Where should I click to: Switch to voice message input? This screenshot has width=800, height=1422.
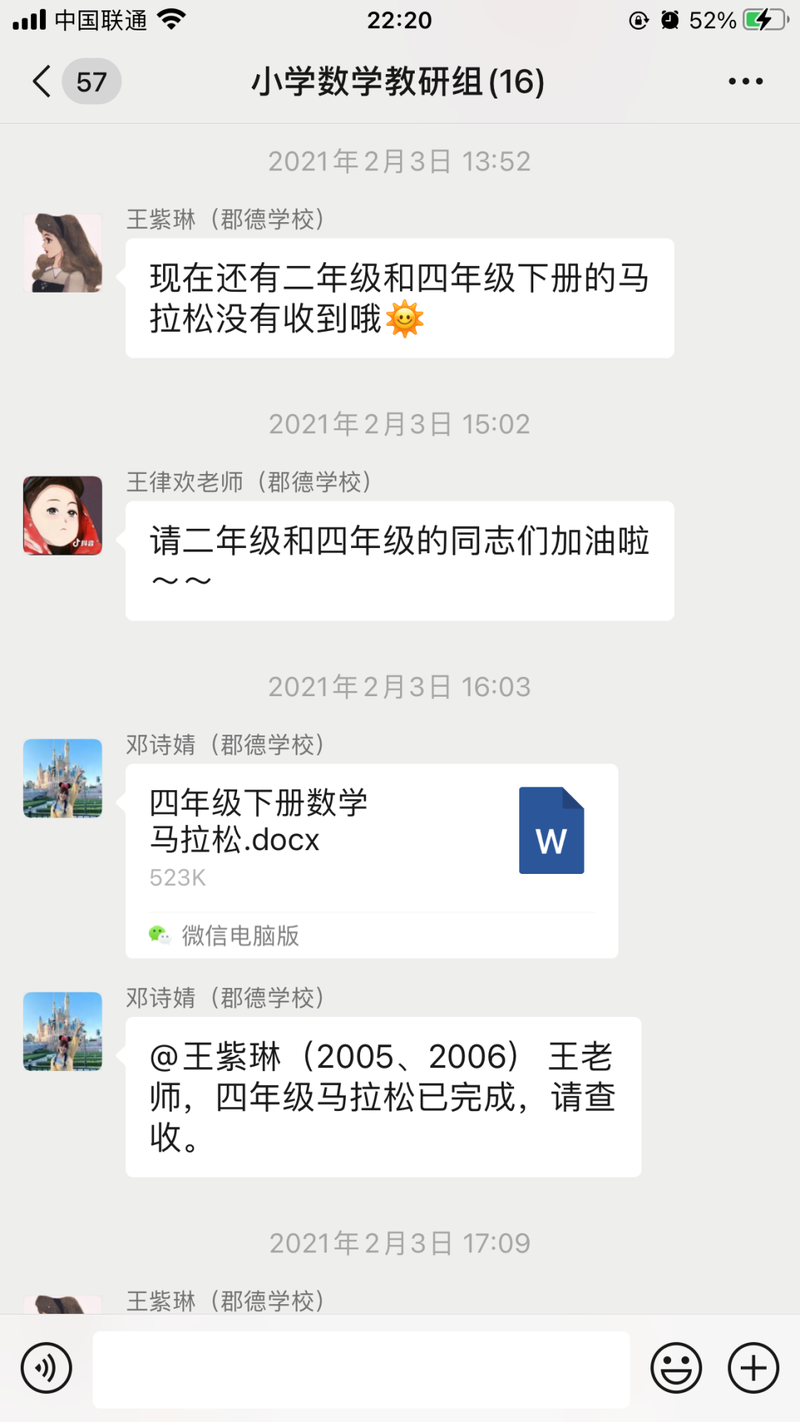click(46, 1367)
